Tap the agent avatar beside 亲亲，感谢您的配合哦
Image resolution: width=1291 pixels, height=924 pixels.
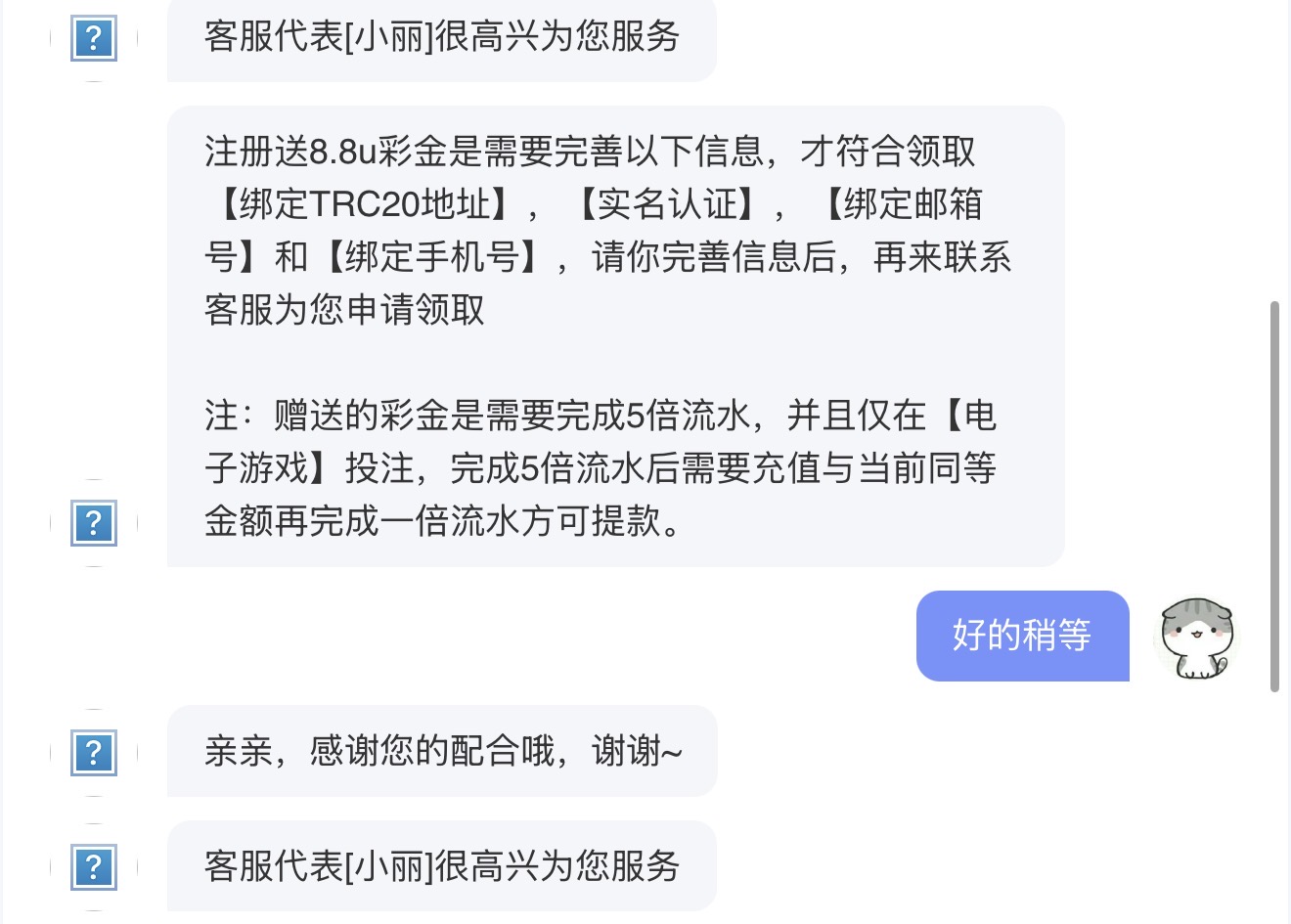[94, 753]
